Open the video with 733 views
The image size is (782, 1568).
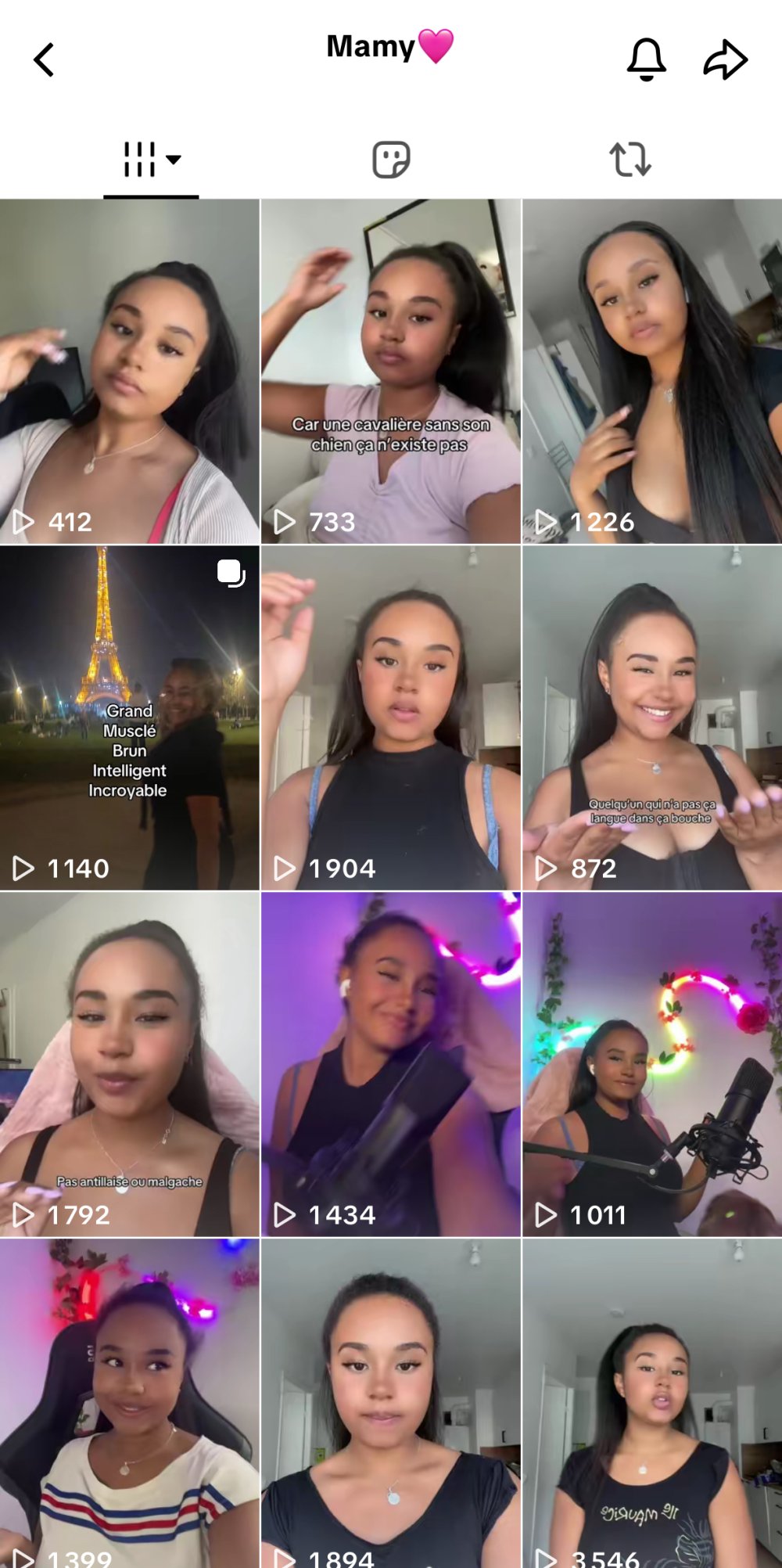click(391, 372)
